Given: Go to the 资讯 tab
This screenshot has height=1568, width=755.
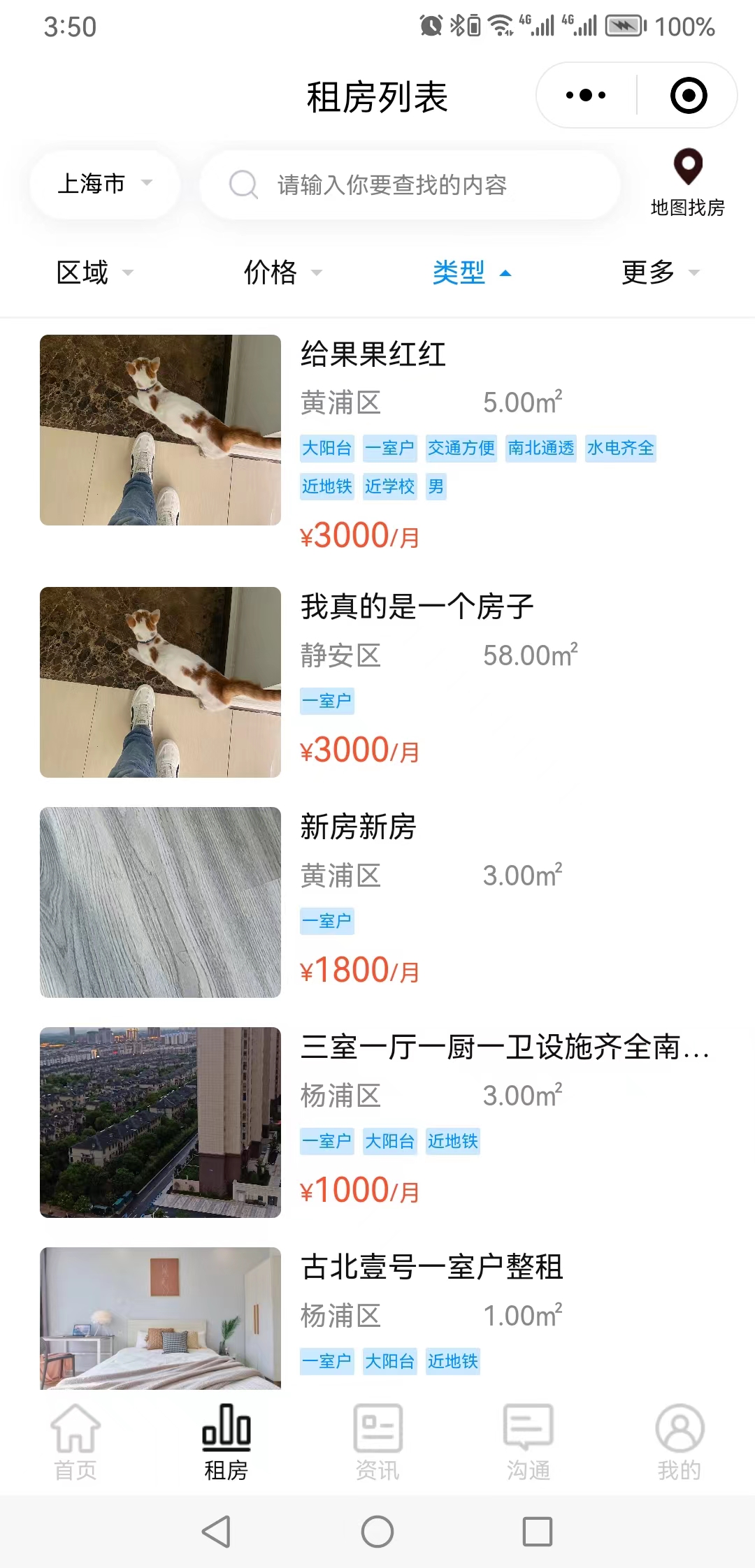Looking at the screenshot, I should 377,1442.
